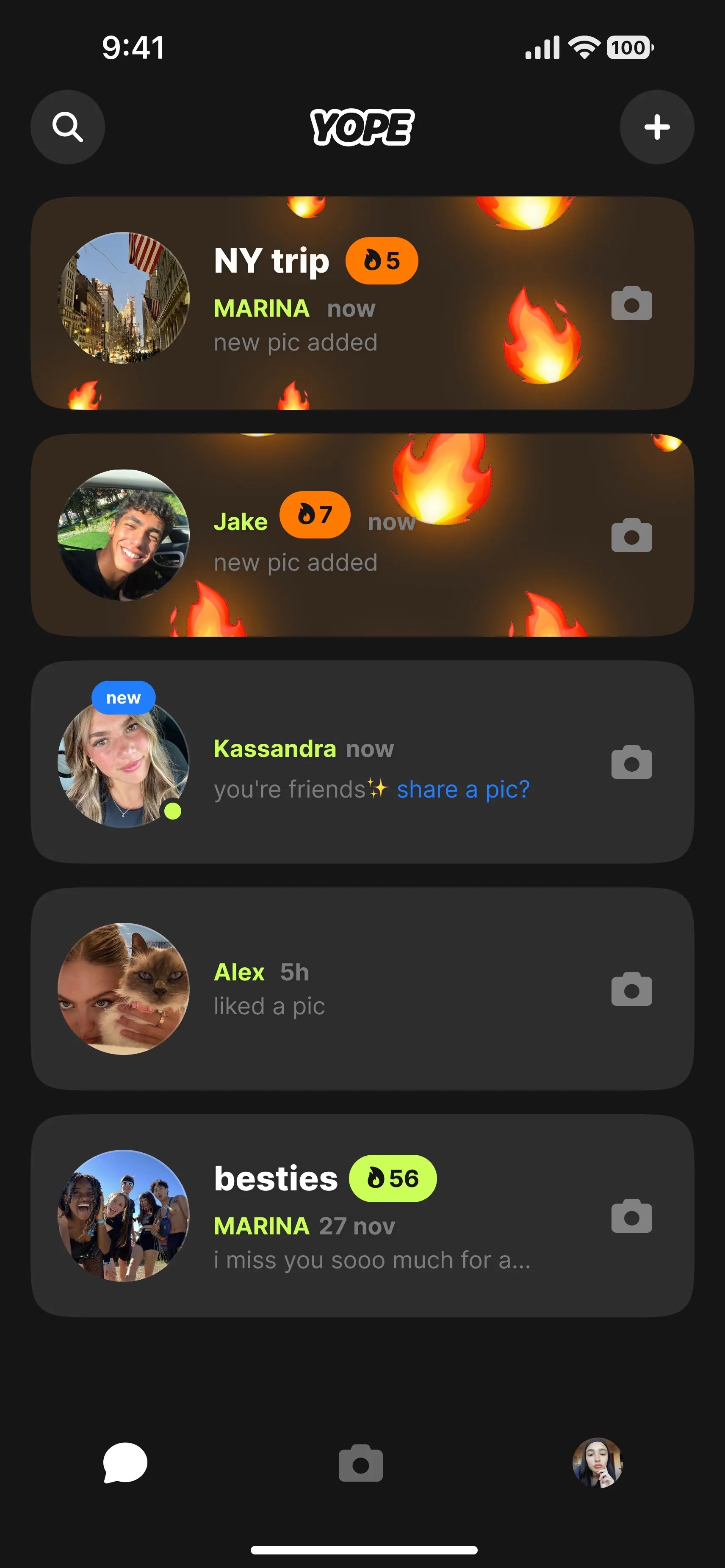Image resolution: width=725 pixels, height=1568 pixels.
Task: Tap the 'share a pic?' link
Action: [462, 790]
